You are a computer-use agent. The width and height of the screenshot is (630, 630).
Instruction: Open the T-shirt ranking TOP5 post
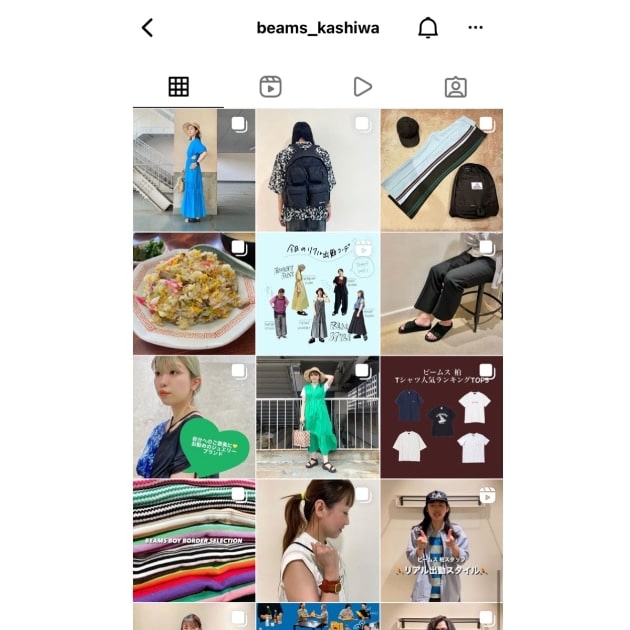[x=441, y=417]
